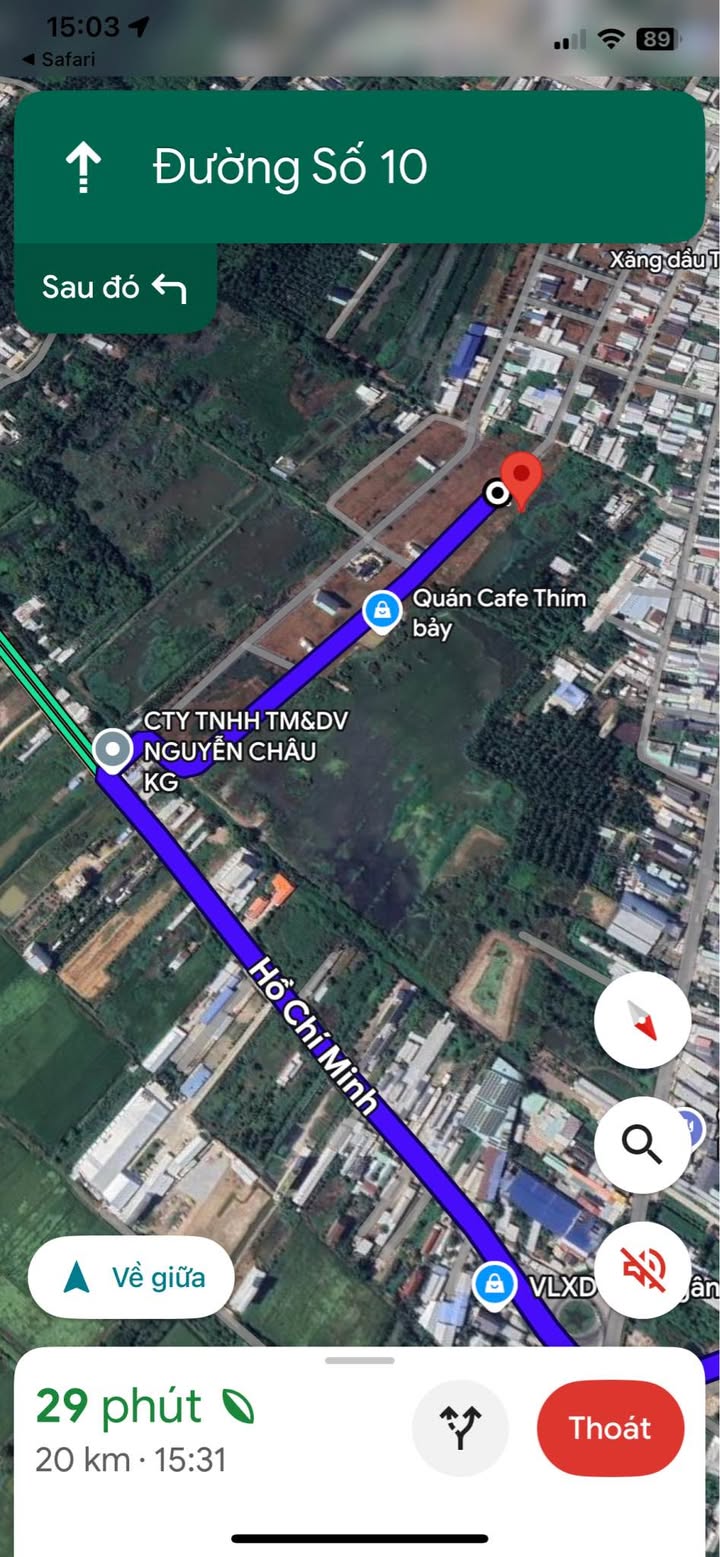The height and width of the screenshot is (1557, 720).
Task: Expand the bottom trip sheet handle
Action: (360, 1360)
